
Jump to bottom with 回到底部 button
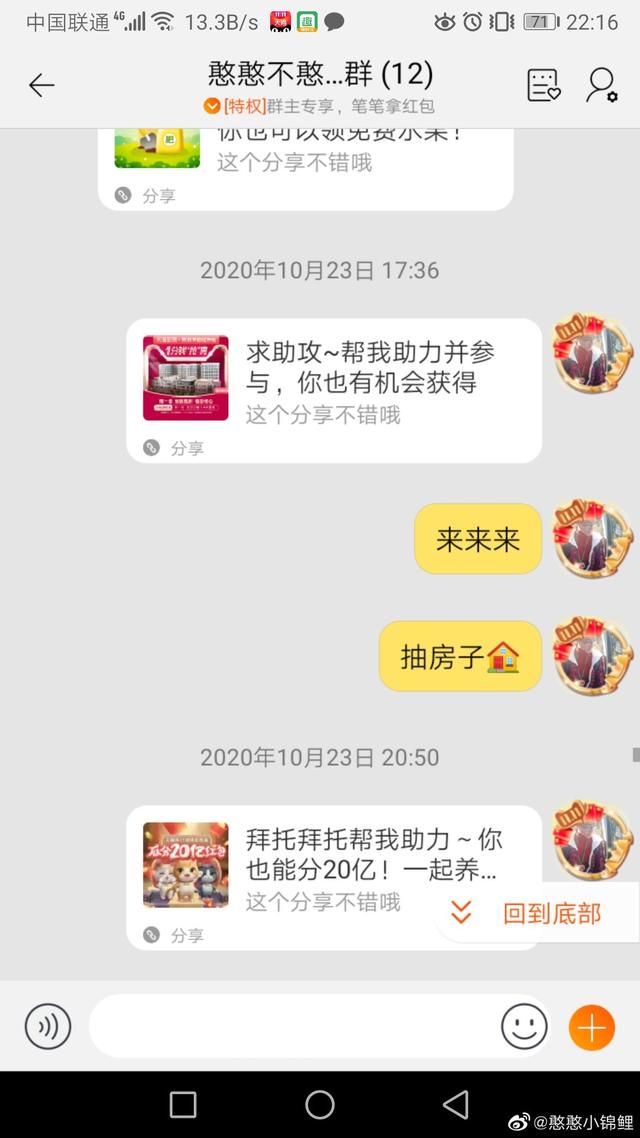pyautogui.click(x=536, y=913)
